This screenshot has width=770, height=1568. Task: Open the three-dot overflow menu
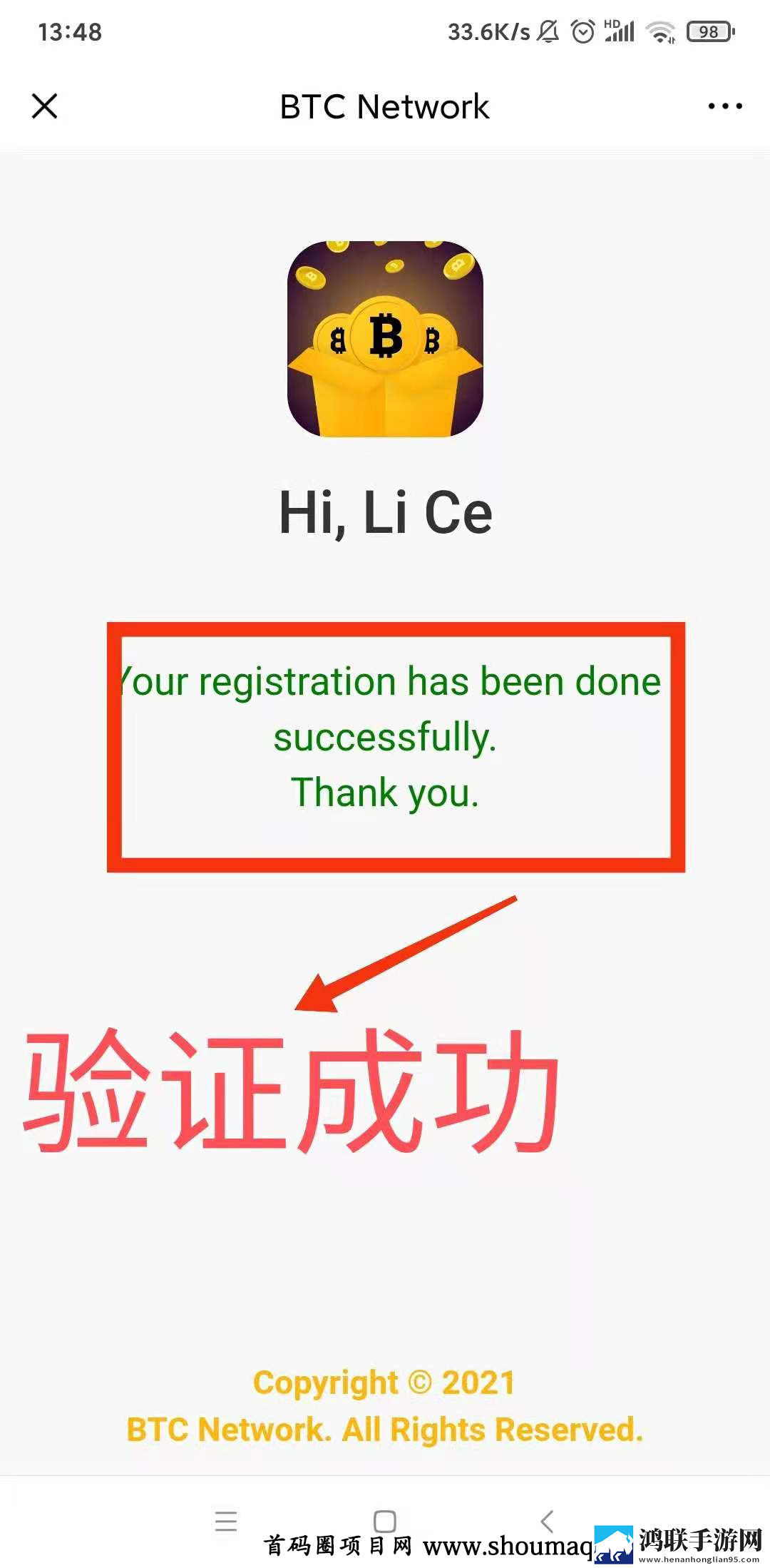point(724,106)
